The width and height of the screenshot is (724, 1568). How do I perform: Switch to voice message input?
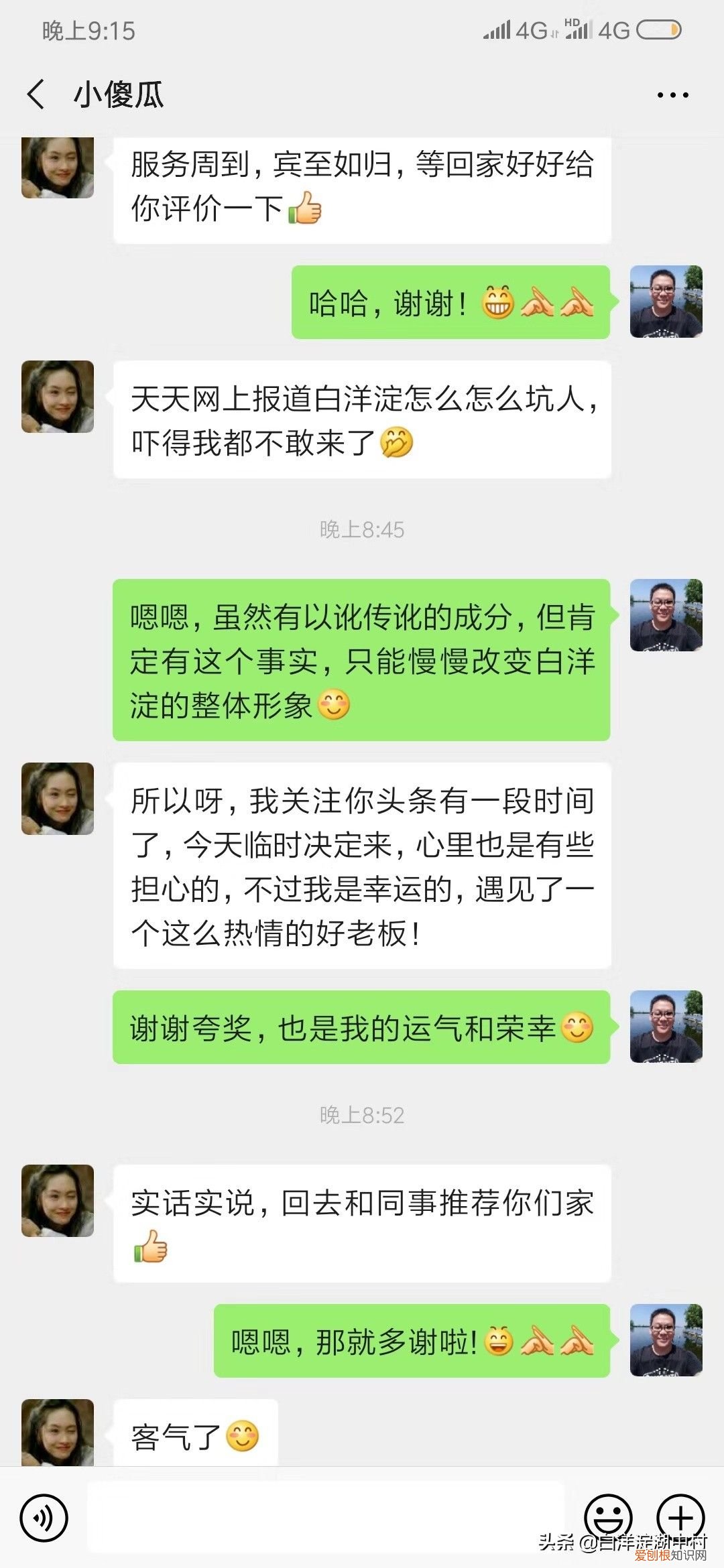(44, 1517)
